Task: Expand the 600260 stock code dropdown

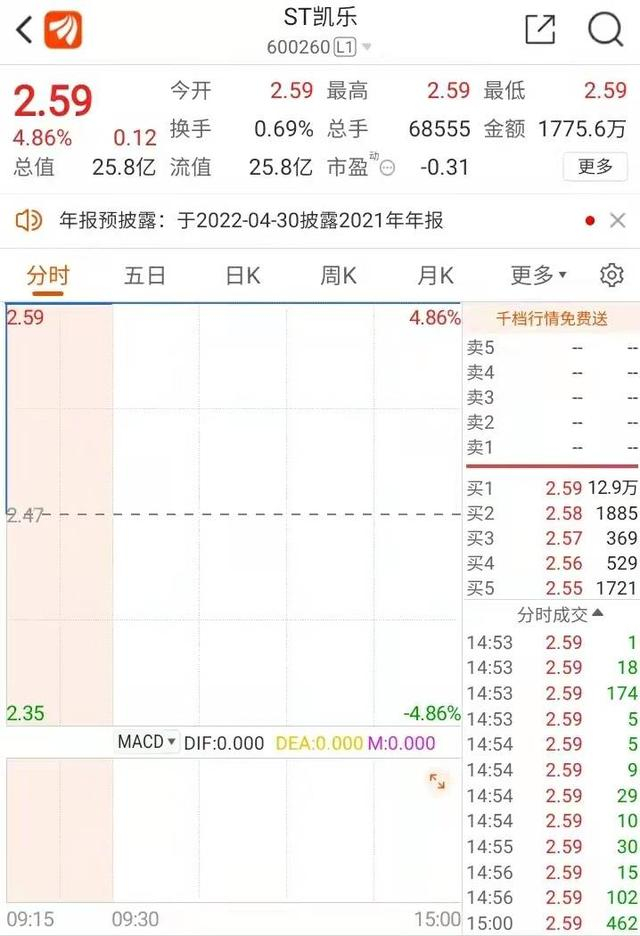Action: [367, 47]
